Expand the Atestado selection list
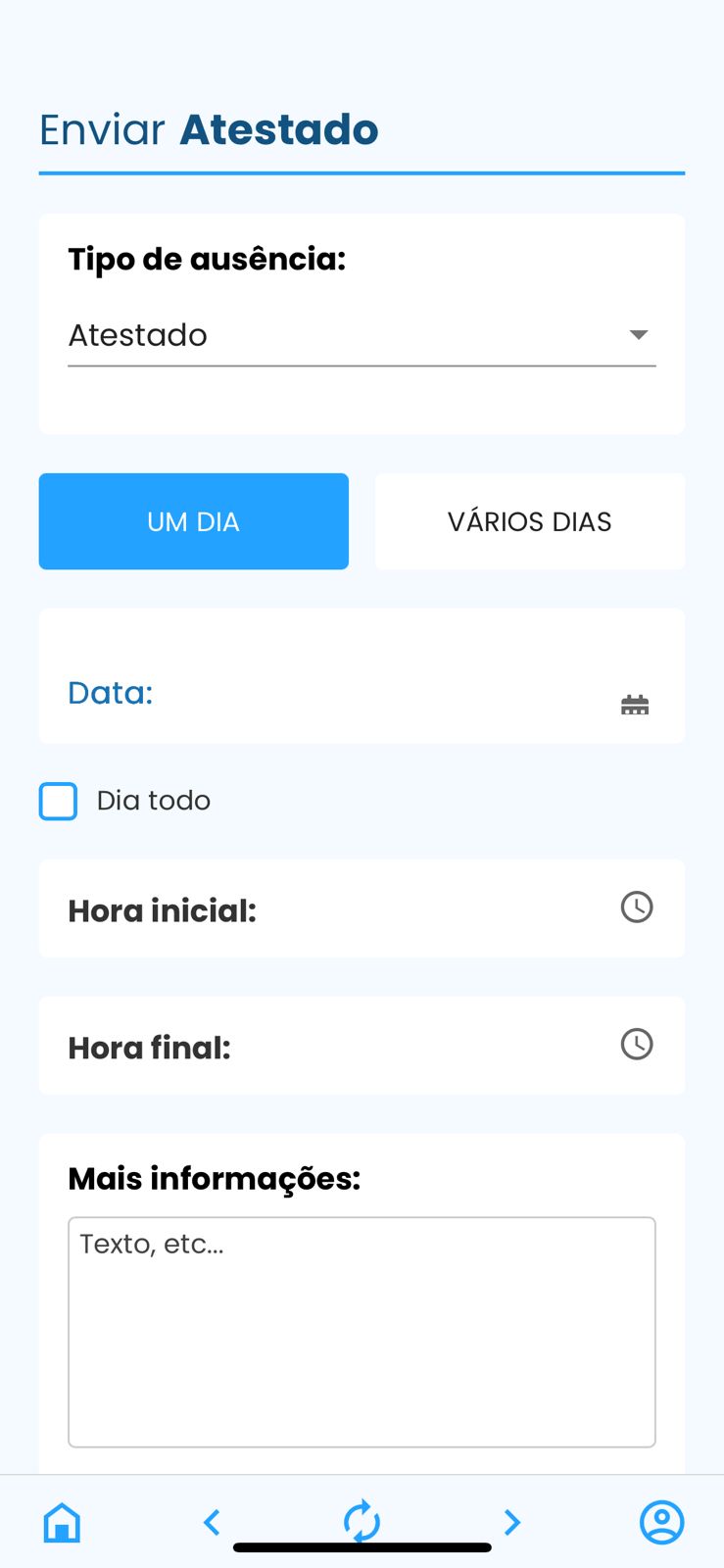 point(362,335)
